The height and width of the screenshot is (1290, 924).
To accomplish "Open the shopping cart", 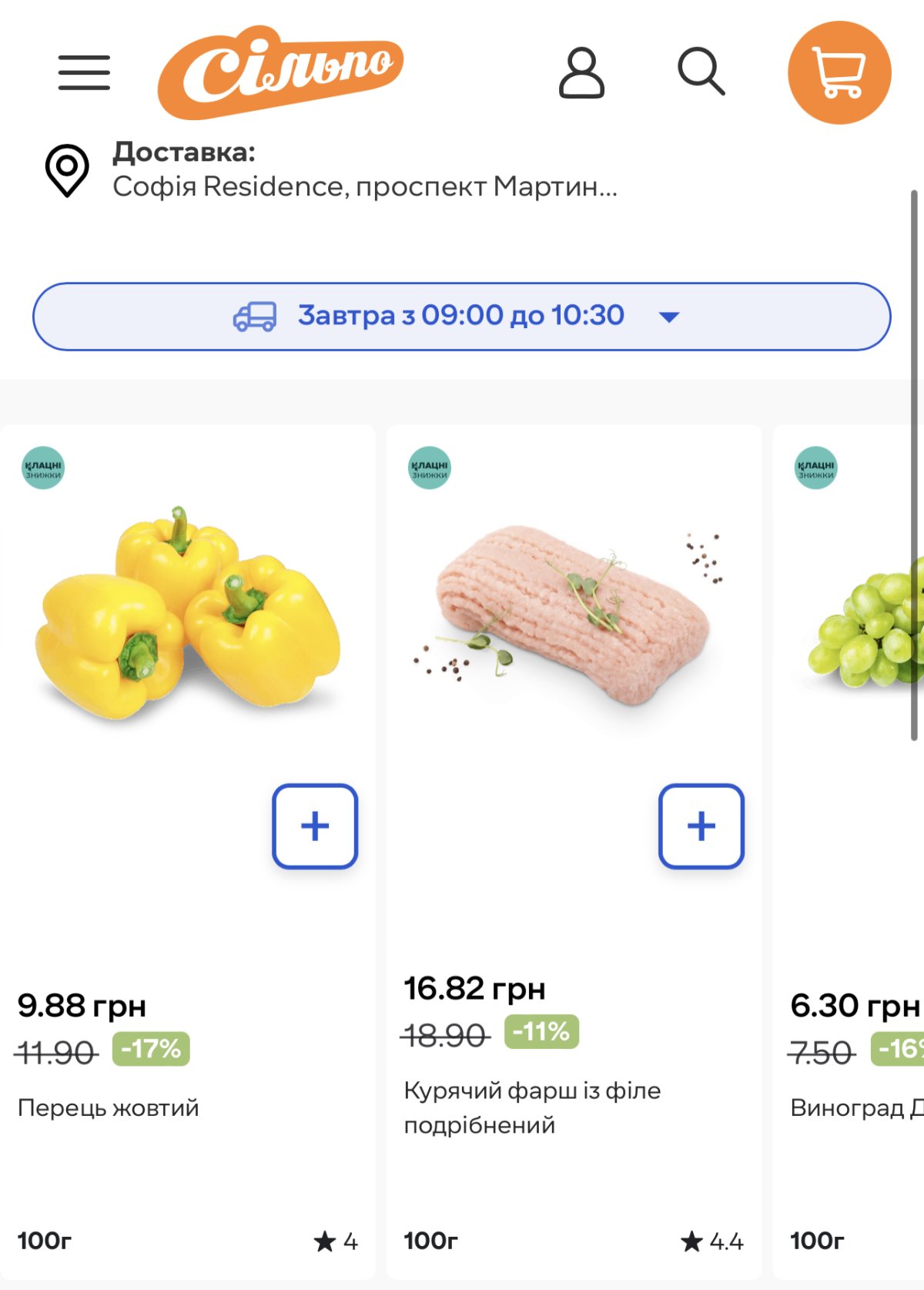I will click(839, 72).
